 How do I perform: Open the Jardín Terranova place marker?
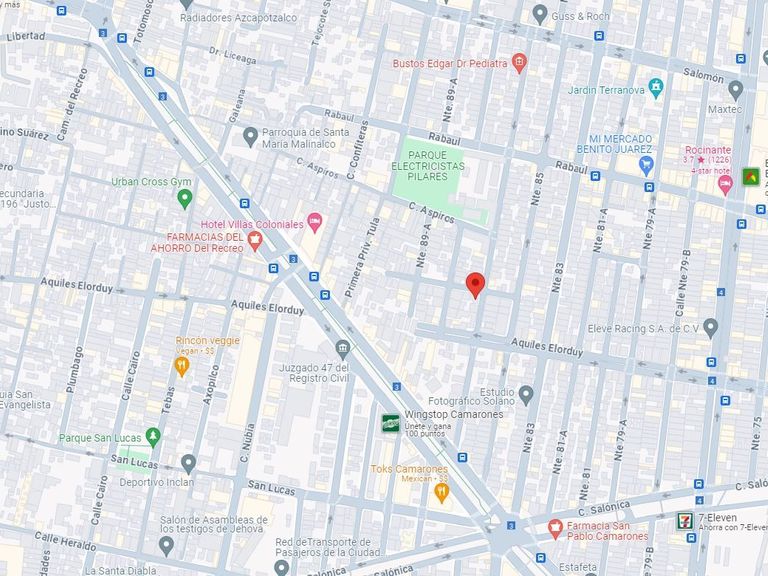coord(655,88)
